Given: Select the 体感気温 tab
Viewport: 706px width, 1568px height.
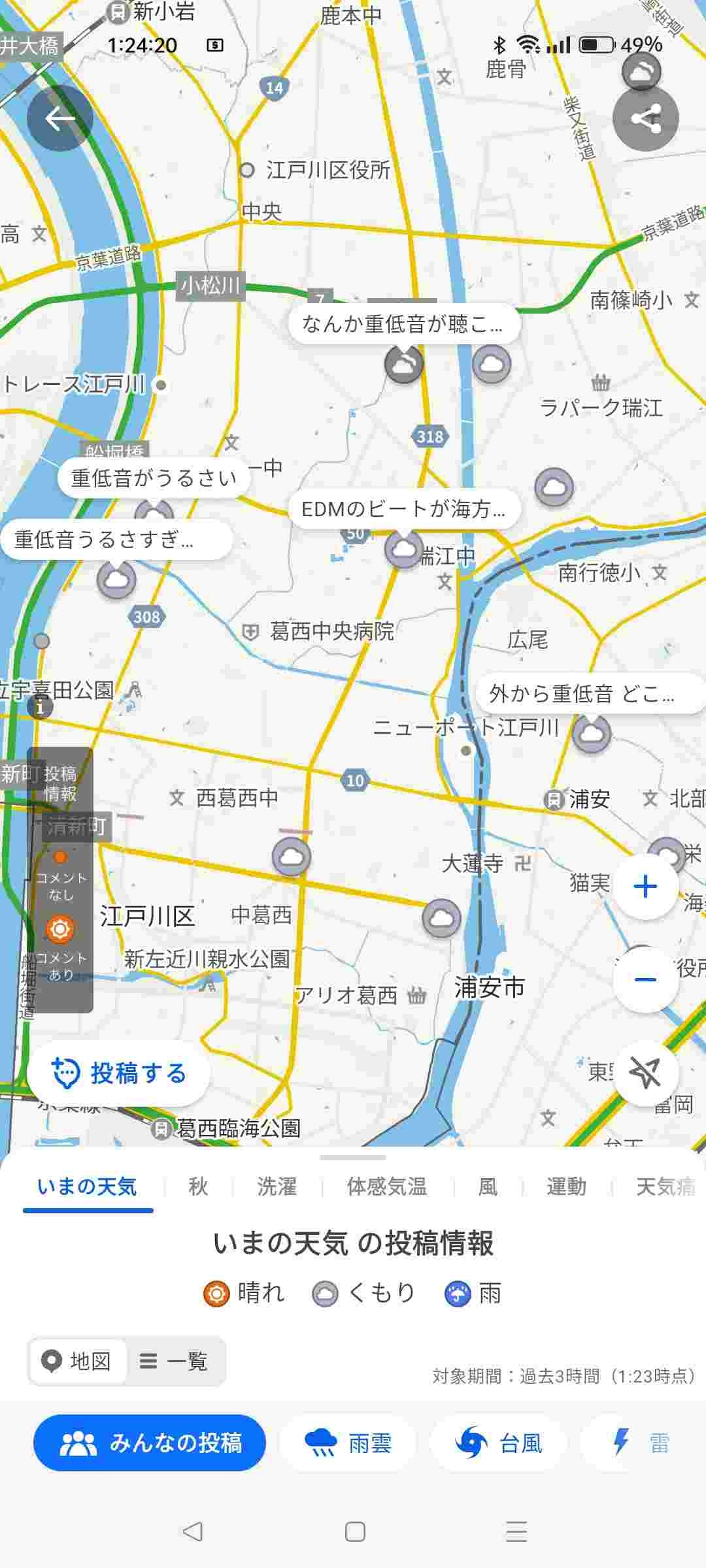Looking at the screenshot, I should (x=386, y=1186).
